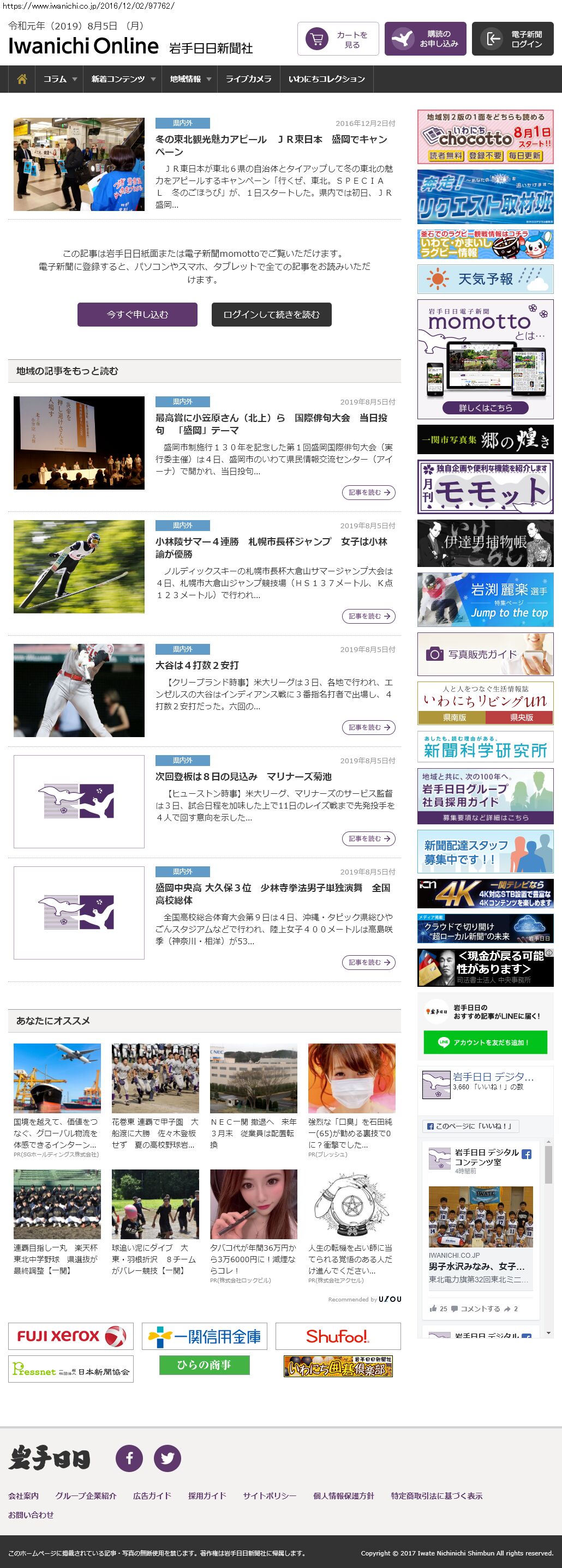Expand the 地域情報 menu
Screen dimensions: 562x1568
[x=190, y=79]
